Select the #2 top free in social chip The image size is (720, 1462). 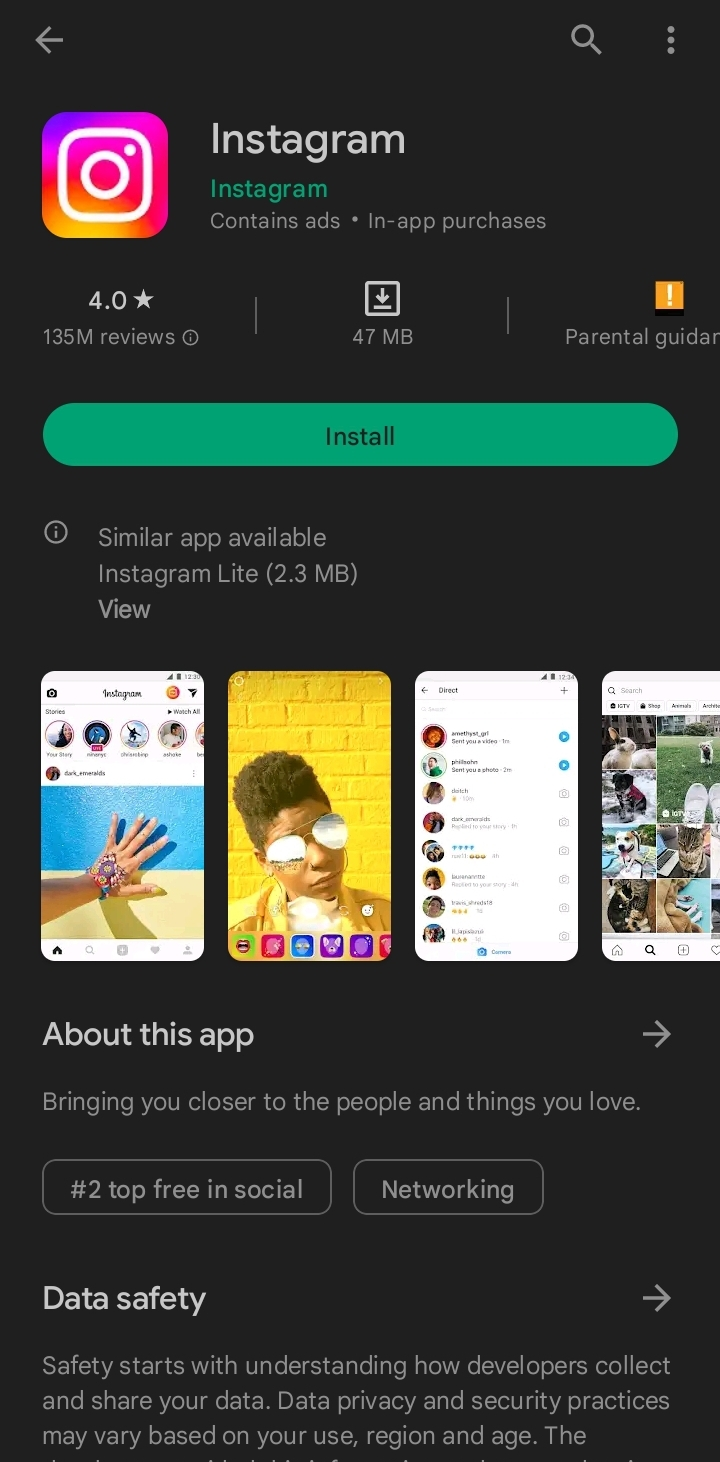[x=187, y=1188]
